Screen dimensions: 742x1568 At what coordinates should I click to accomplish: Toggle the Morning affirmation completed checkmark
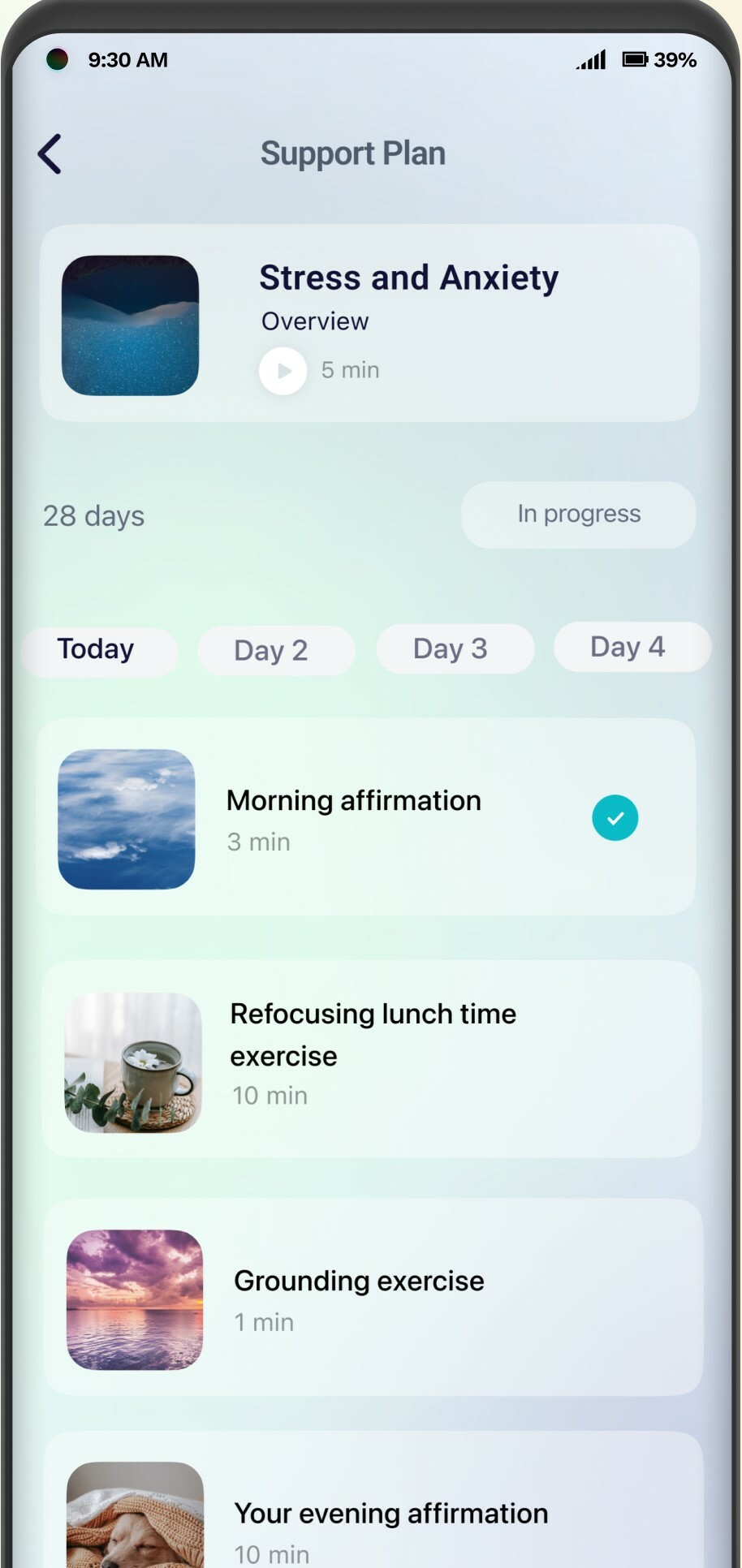615,817
